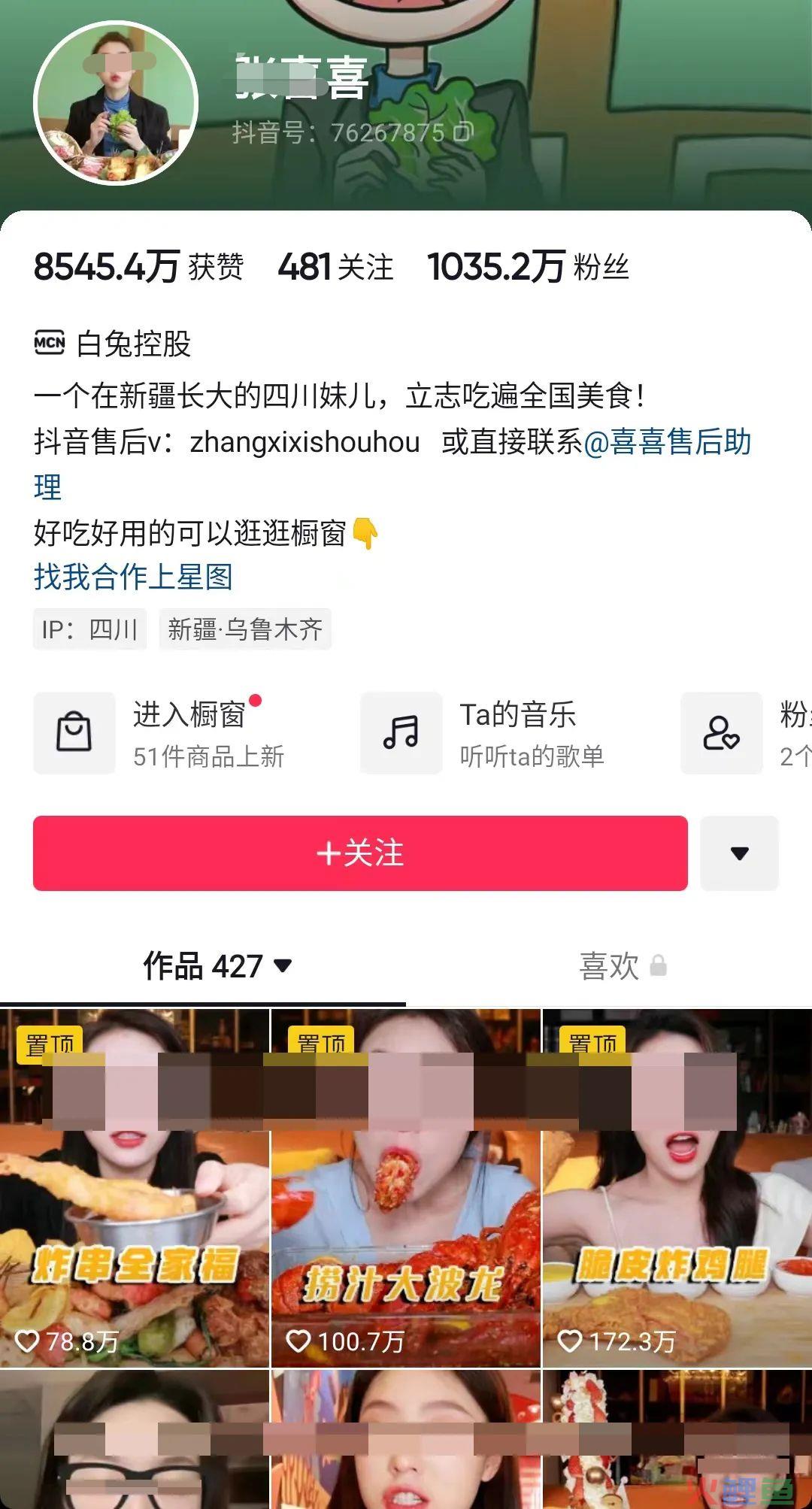View the profile avatar photo
This screenshot has height=1509, width=812.
(116, 102)
